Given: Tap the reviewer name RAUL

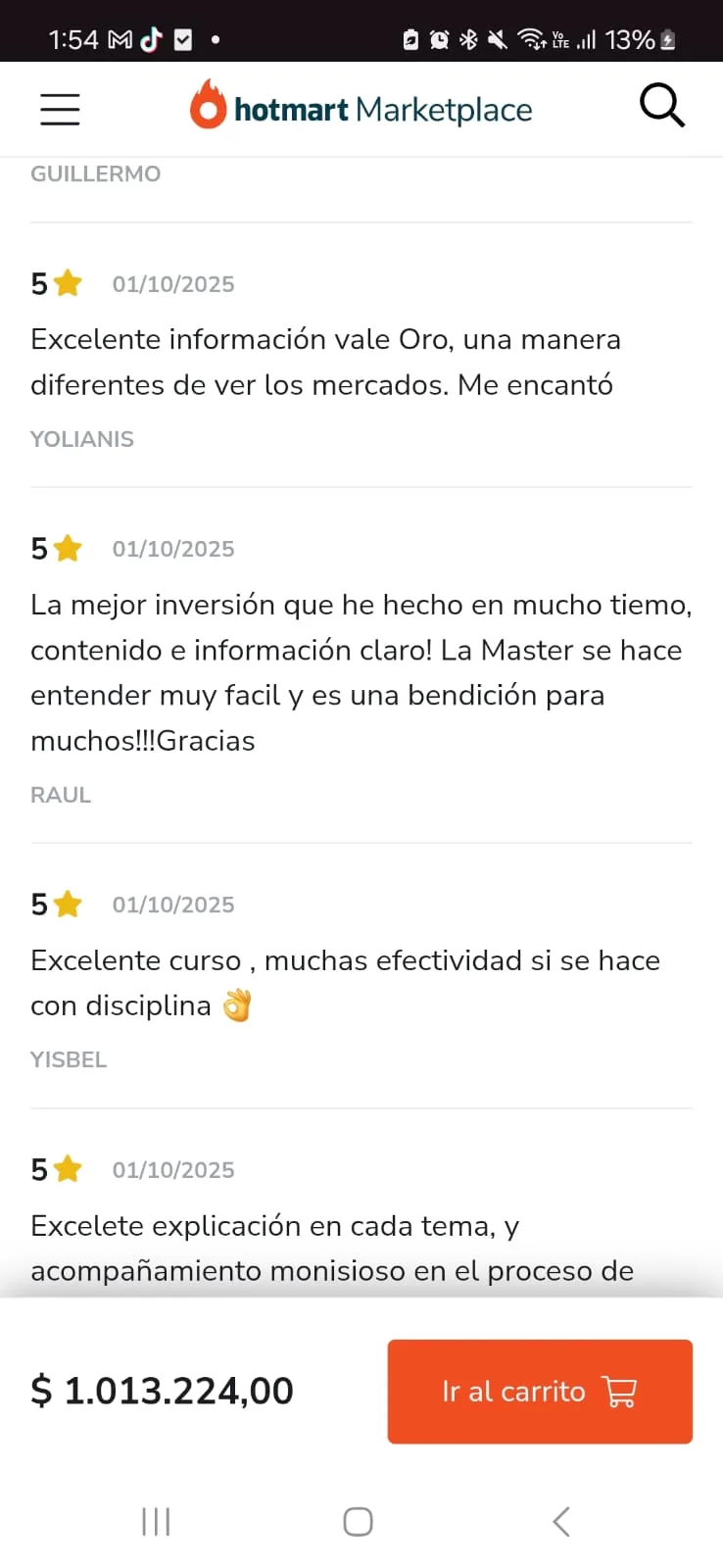Looking at the screenshot, I should tap(60, 794).
